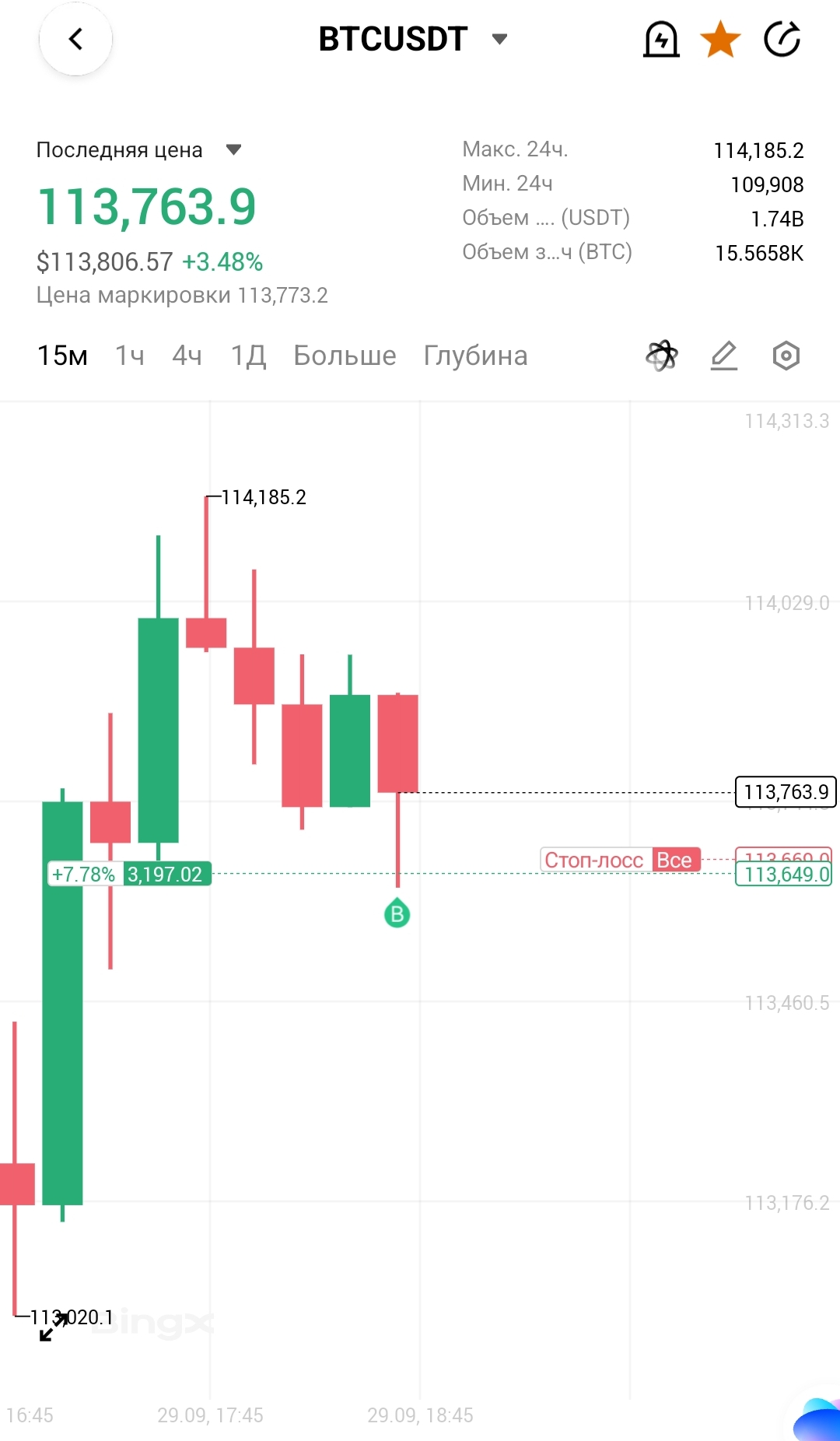Viewport: 840px width, 1441px height.
Task: Tap the +7.78% position label on chart
Action: click(84, 874)
